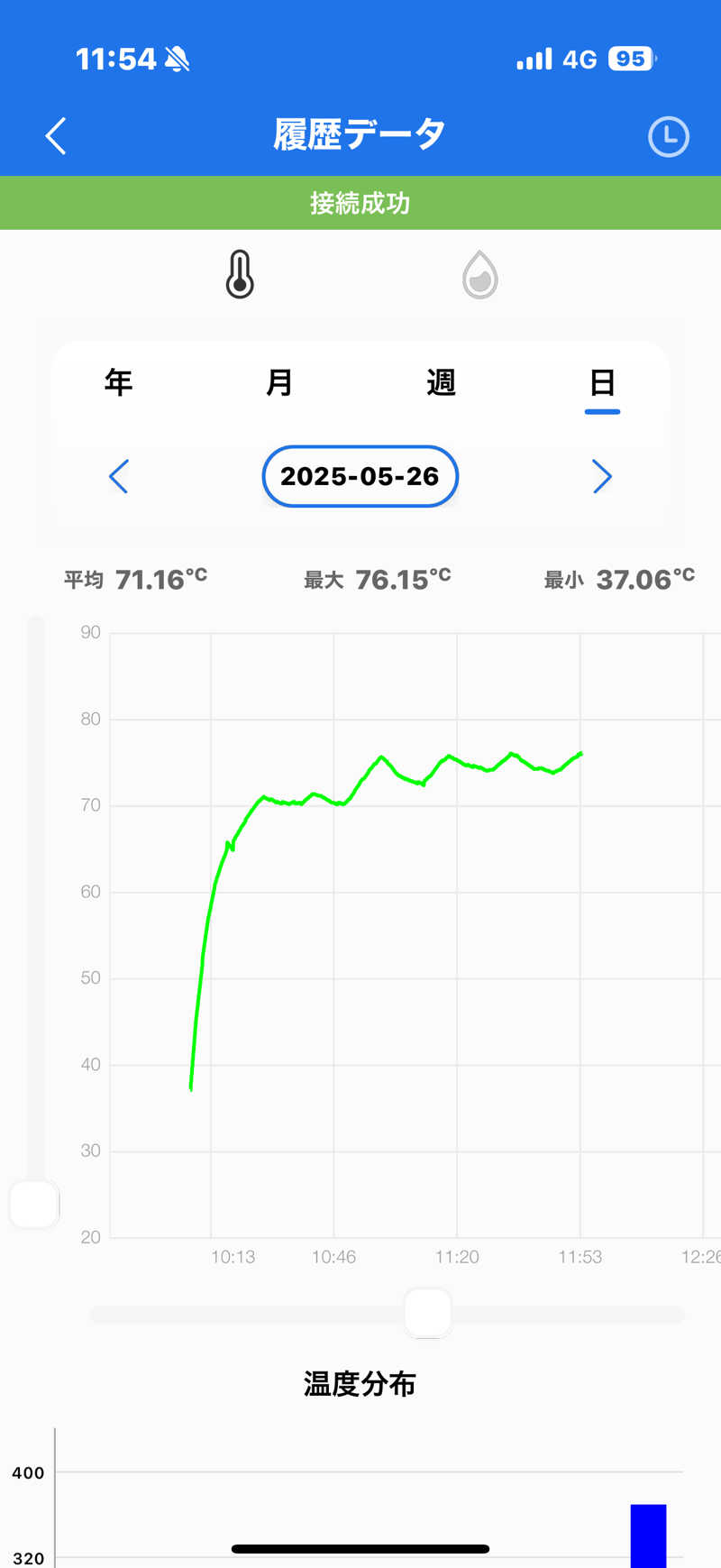Go to the previous day
This screenshot has height=1568, width=721.
pyautogui.click(x=119, y=476)
